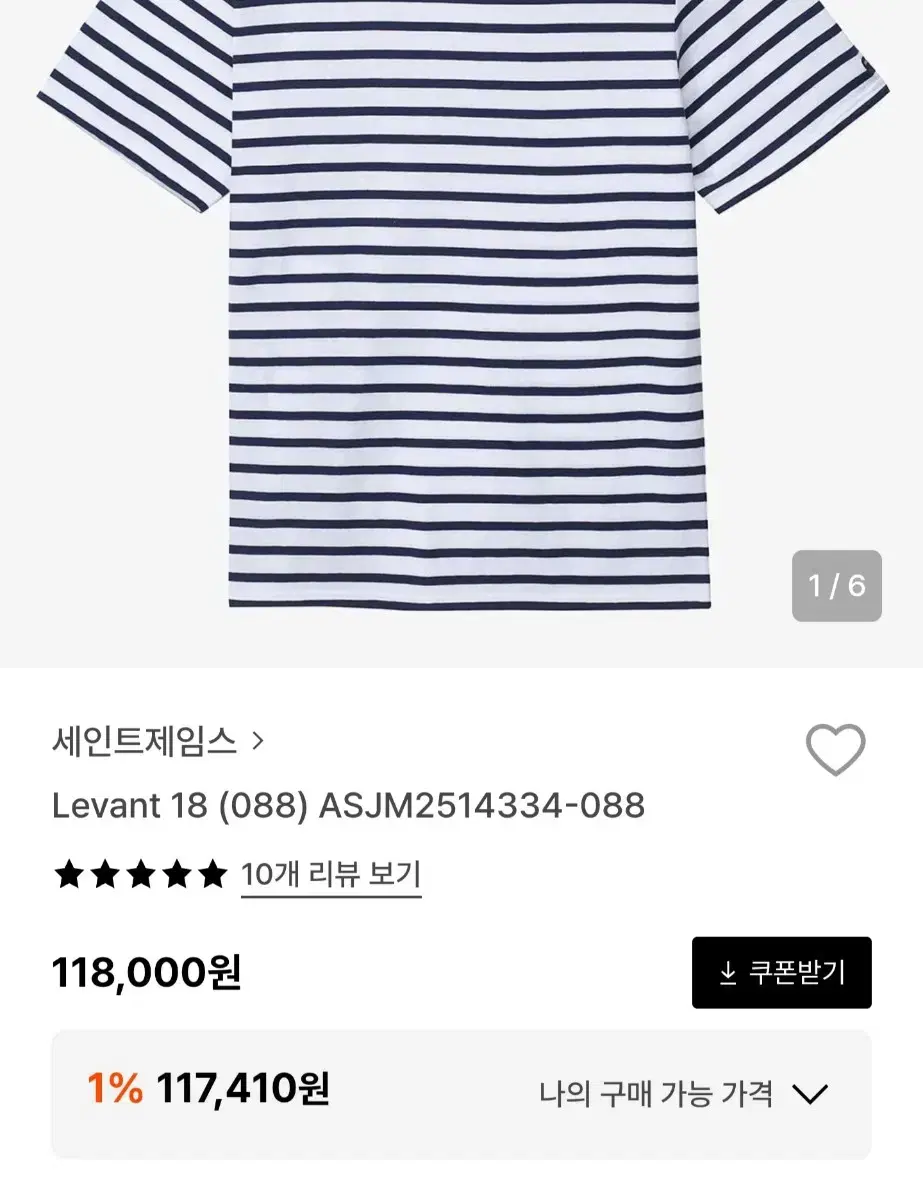This screenshot has height=1200, width=923.
Task: View the 10개 리뷰 보기 reviews link
Action: (x=330, y=875)
